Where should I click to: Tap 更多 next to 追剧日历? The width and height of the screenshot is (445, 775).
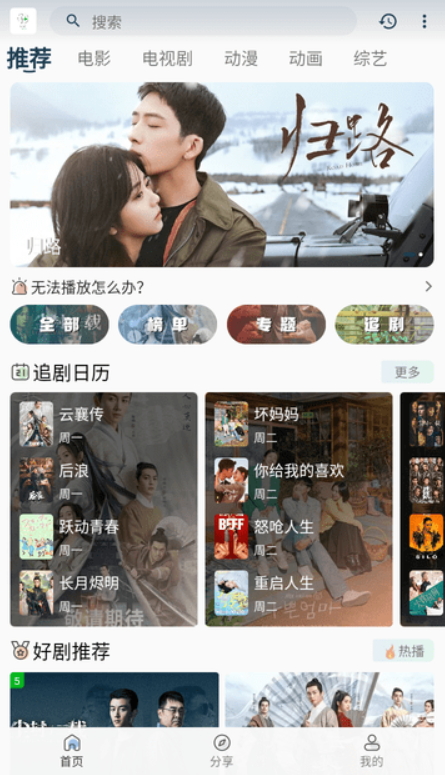click(407, 372)
